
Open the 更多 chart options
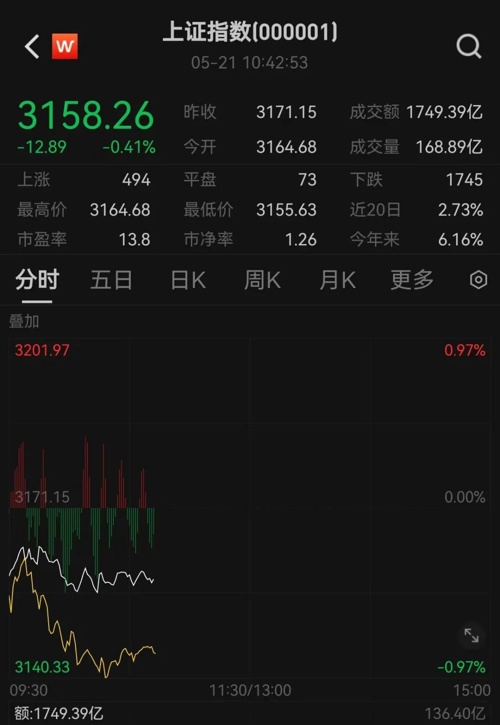pos(412,280)
